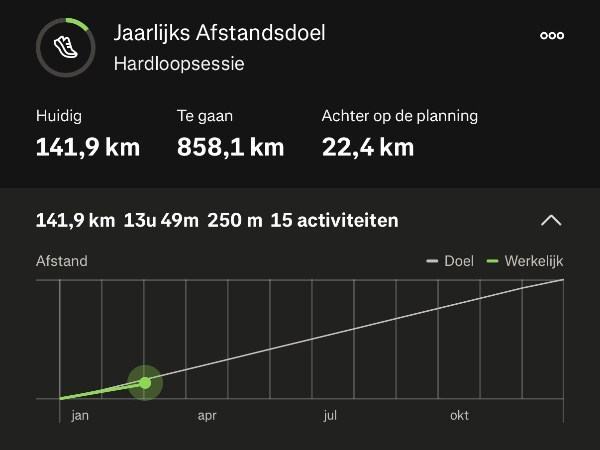This screenshot has width=600, height=450.
Task: Collapse the distance chart section
Action: [x=551, y=220]
